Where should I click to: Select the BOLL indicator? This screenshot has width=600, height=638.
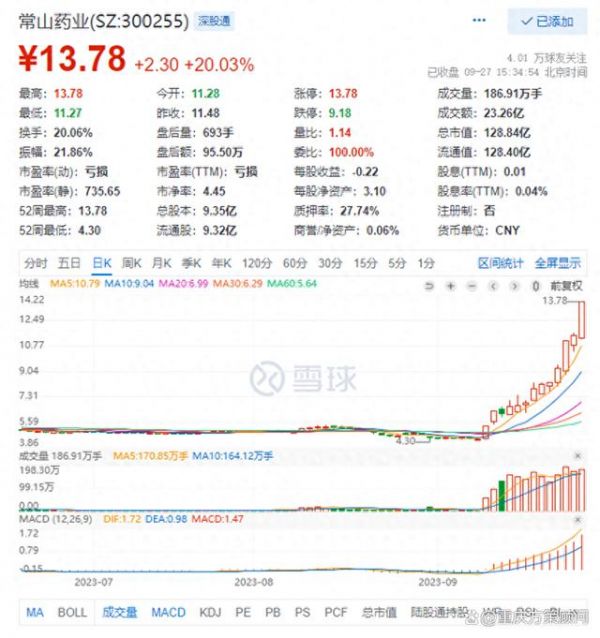point(71,612)
